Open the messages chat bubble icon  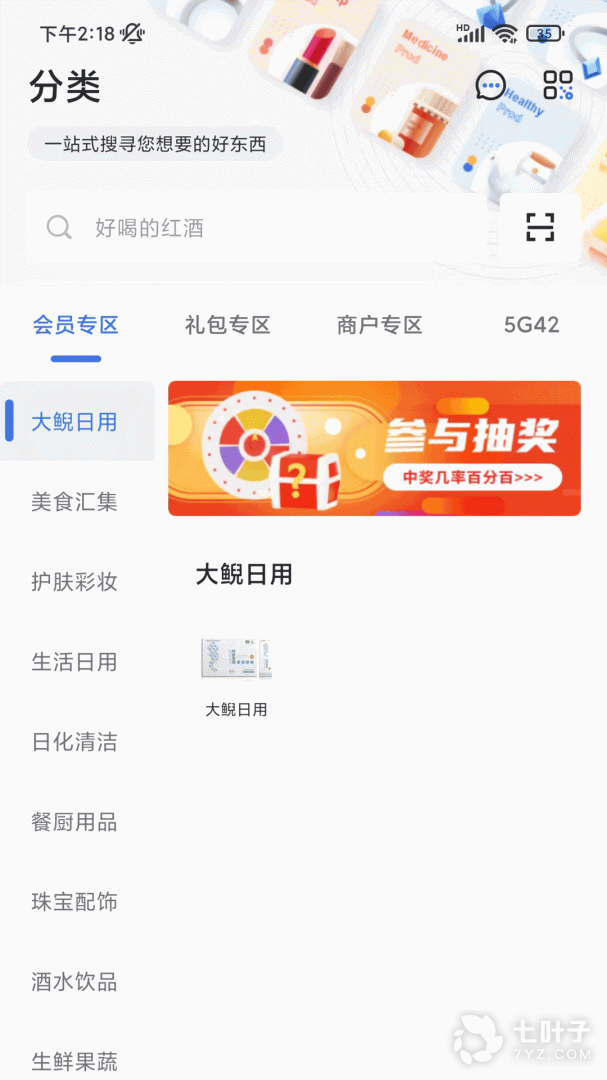(x=490, y=86)
